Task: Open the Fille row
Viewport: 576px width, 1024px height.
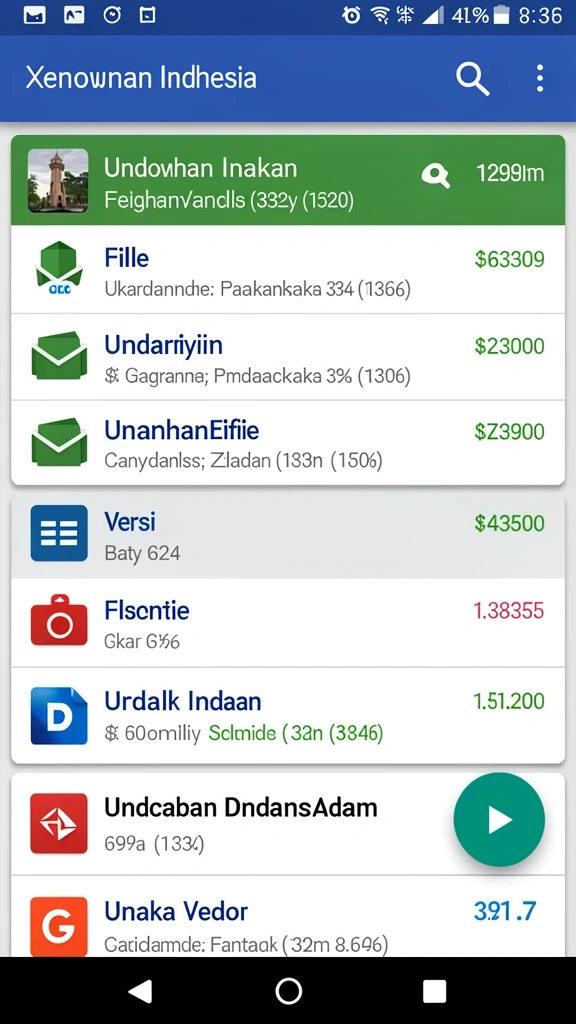Action: 288,270
